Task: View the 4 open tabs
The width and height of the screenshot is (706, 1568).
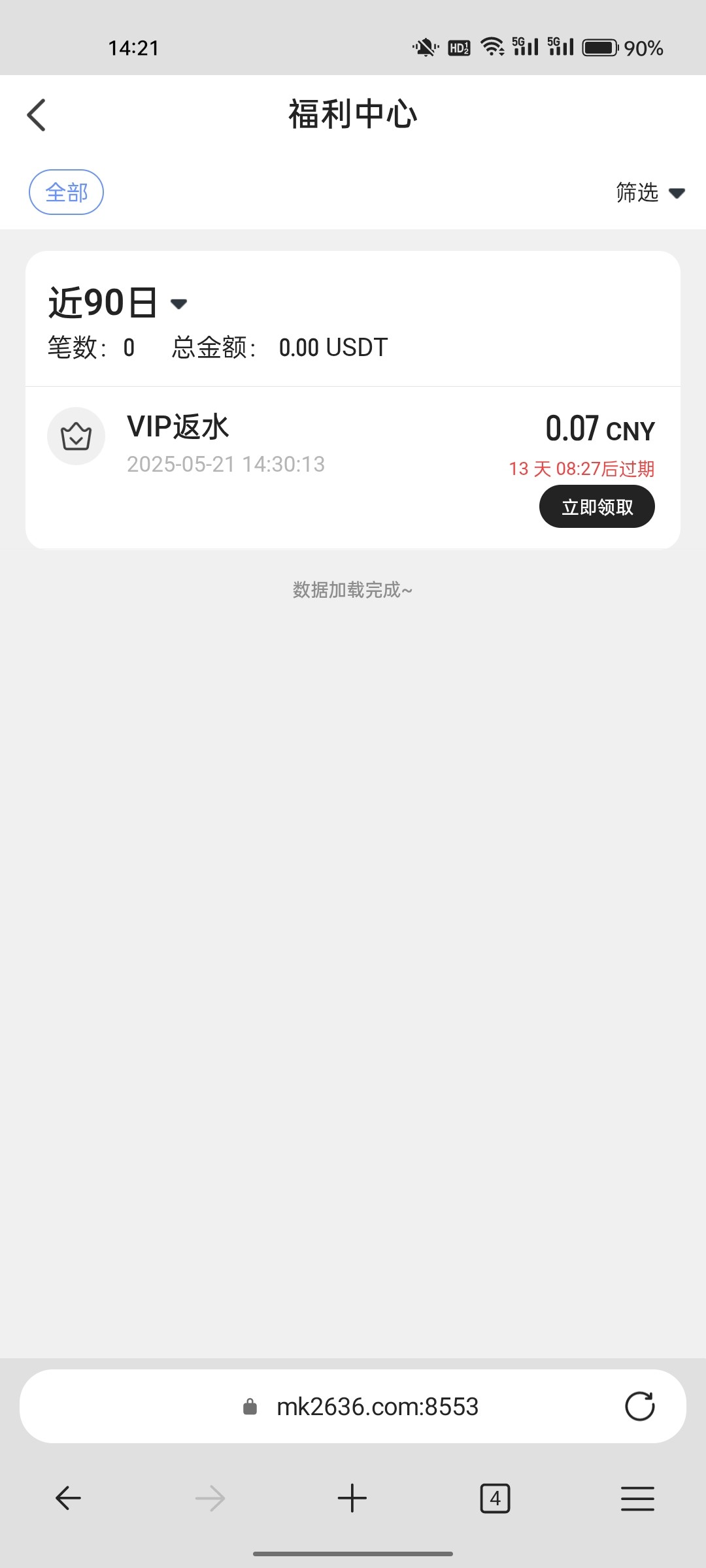Action: click(495, 1498)
